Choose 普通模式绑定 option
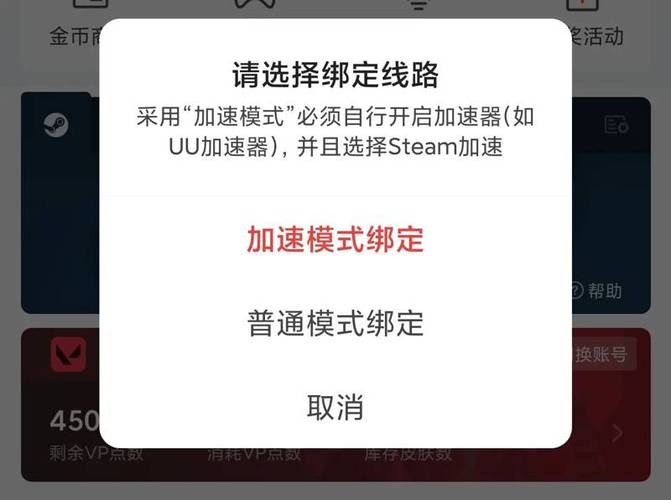Screen dimensions: 671x500 (x=335, y=323)
